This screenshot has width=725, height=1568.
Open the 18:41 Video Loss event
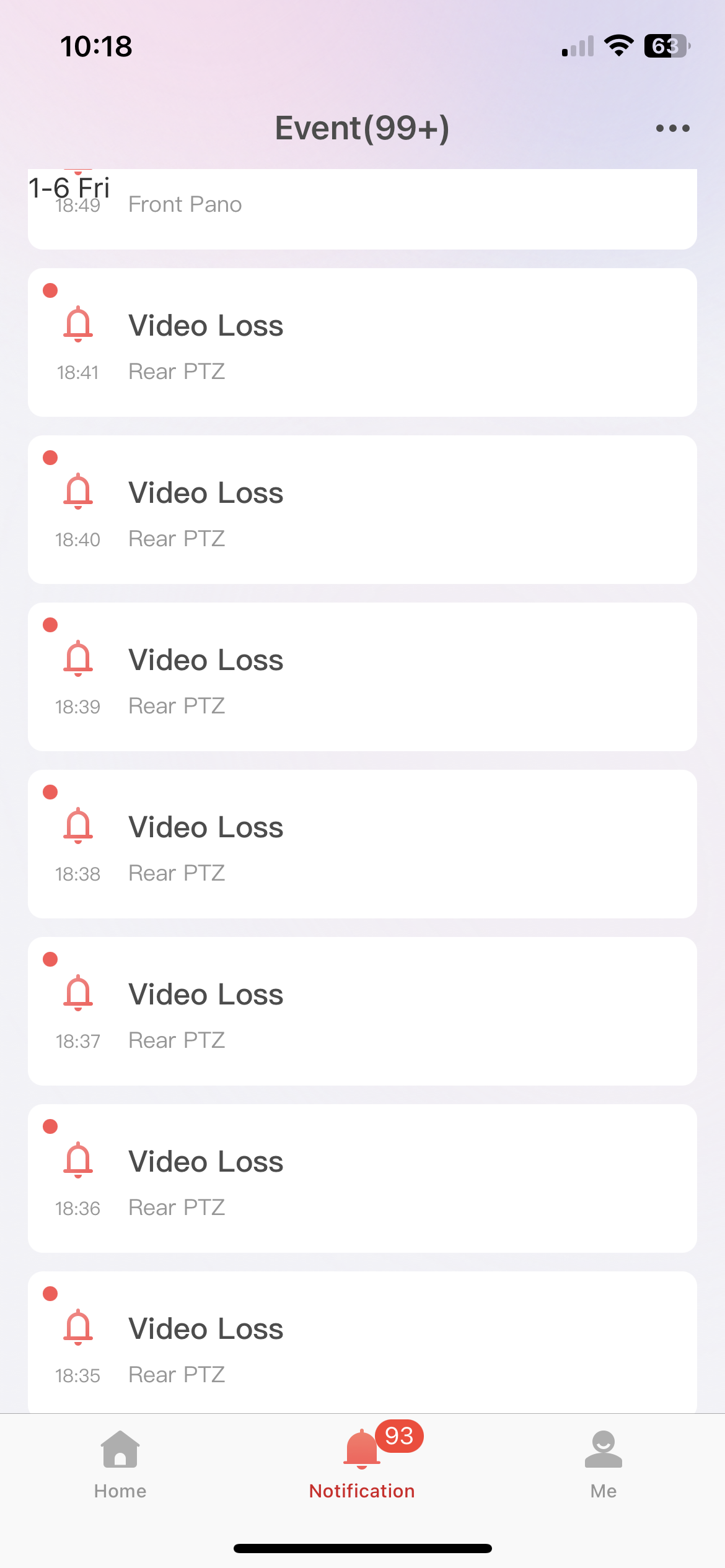362,342
